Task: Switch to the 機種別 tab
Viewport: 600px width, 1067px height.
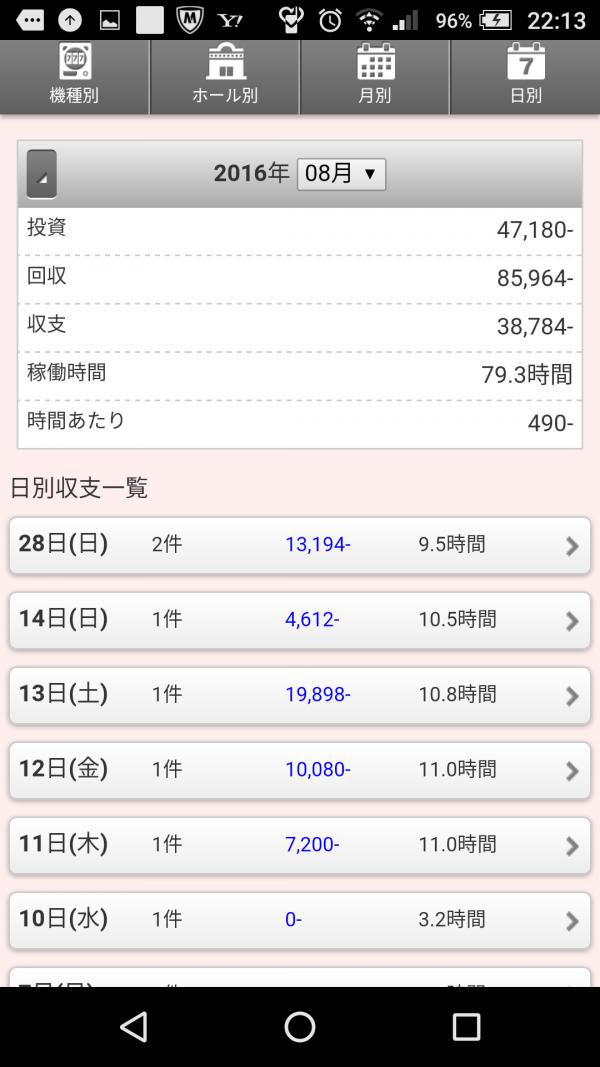Action: click(74, 77)
